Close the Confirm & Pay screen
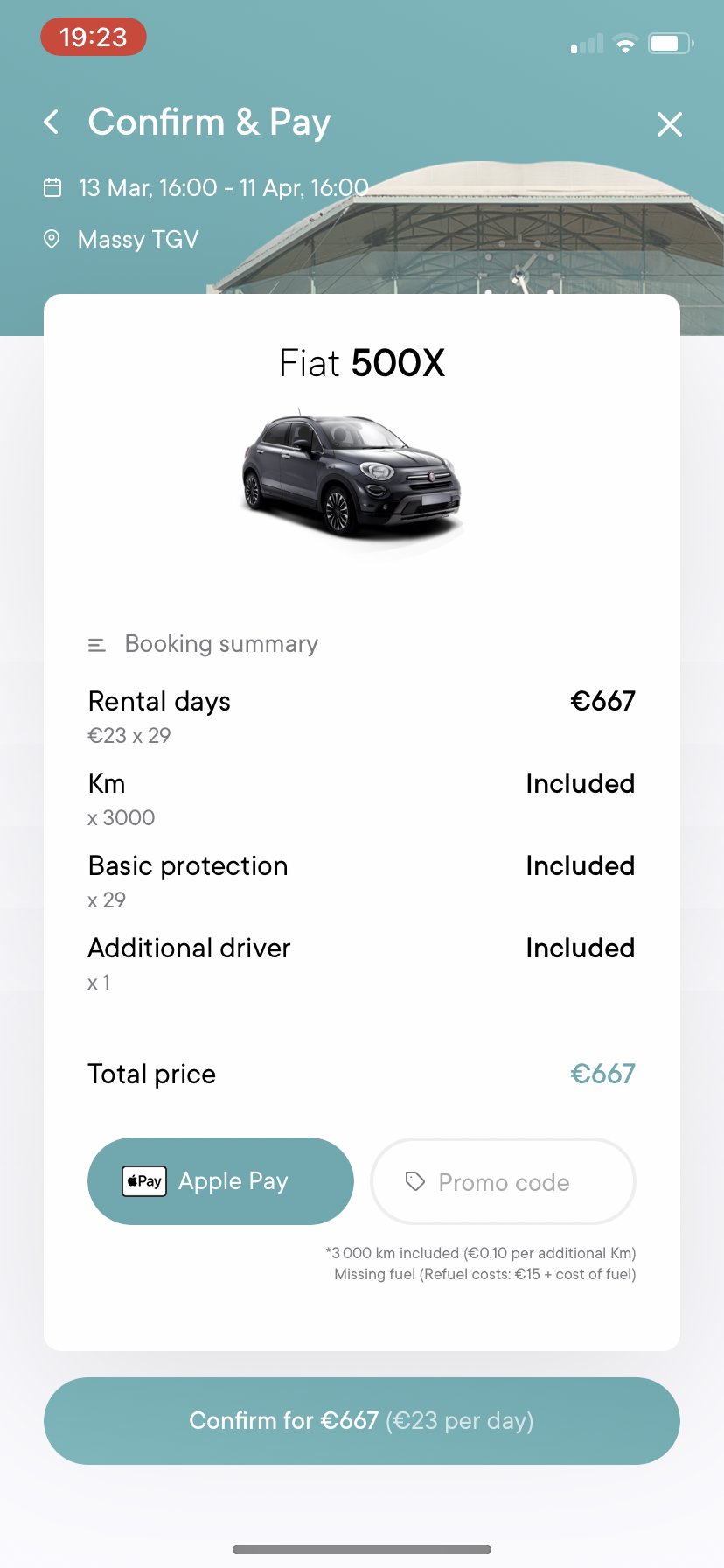 click(669, 123)
